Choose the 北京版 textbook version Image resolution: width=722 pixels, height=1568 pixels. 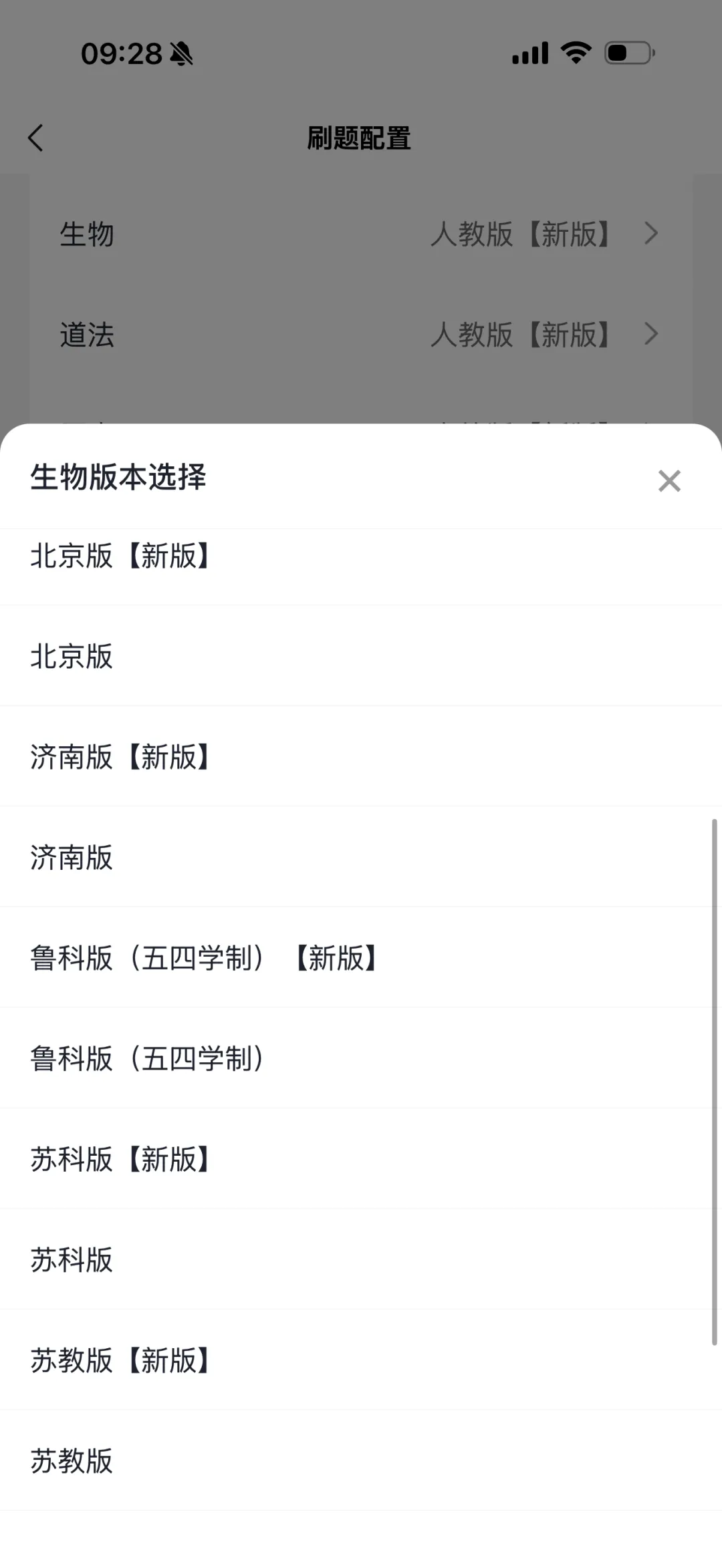click(361, 656)
